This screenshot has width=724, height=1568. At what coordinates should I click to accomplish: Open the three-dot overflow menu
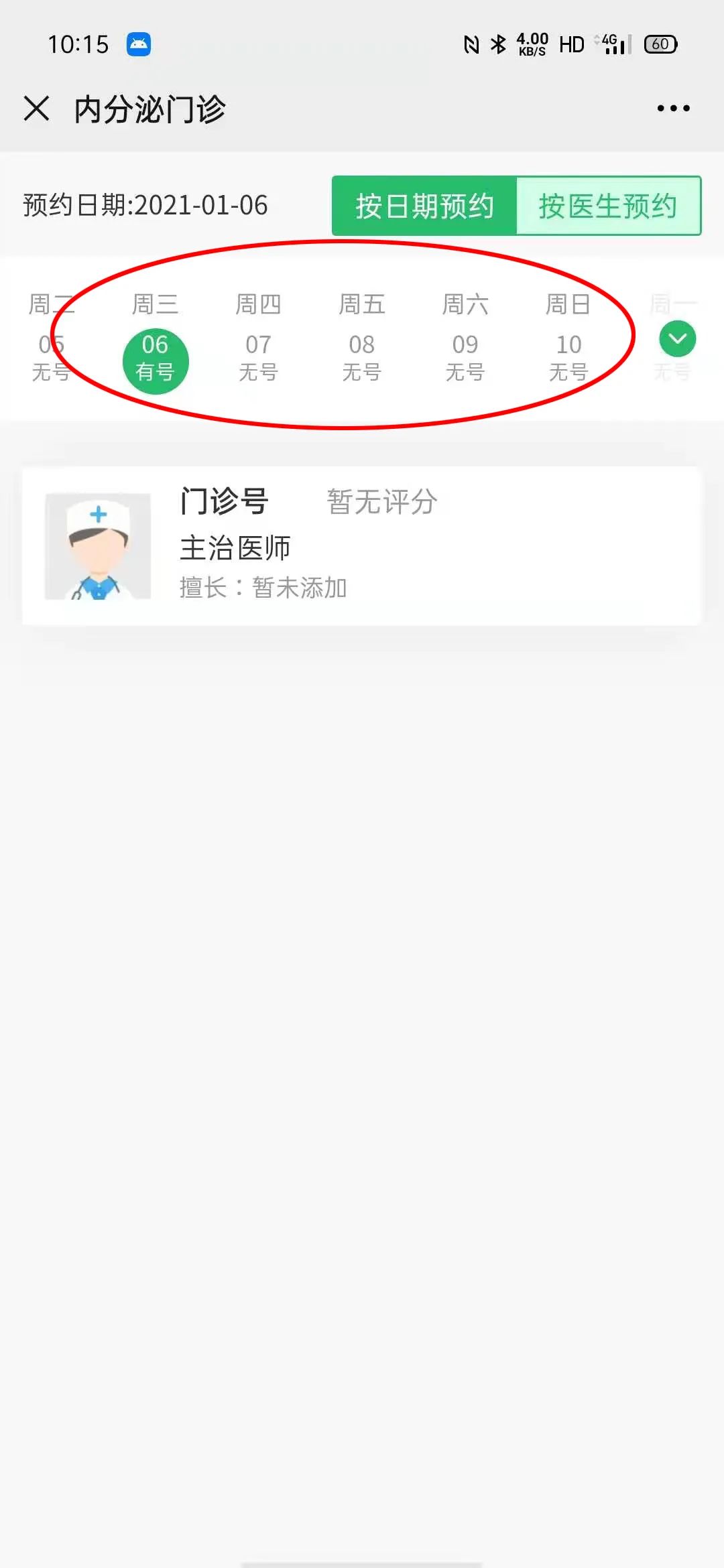pos(673,109)
